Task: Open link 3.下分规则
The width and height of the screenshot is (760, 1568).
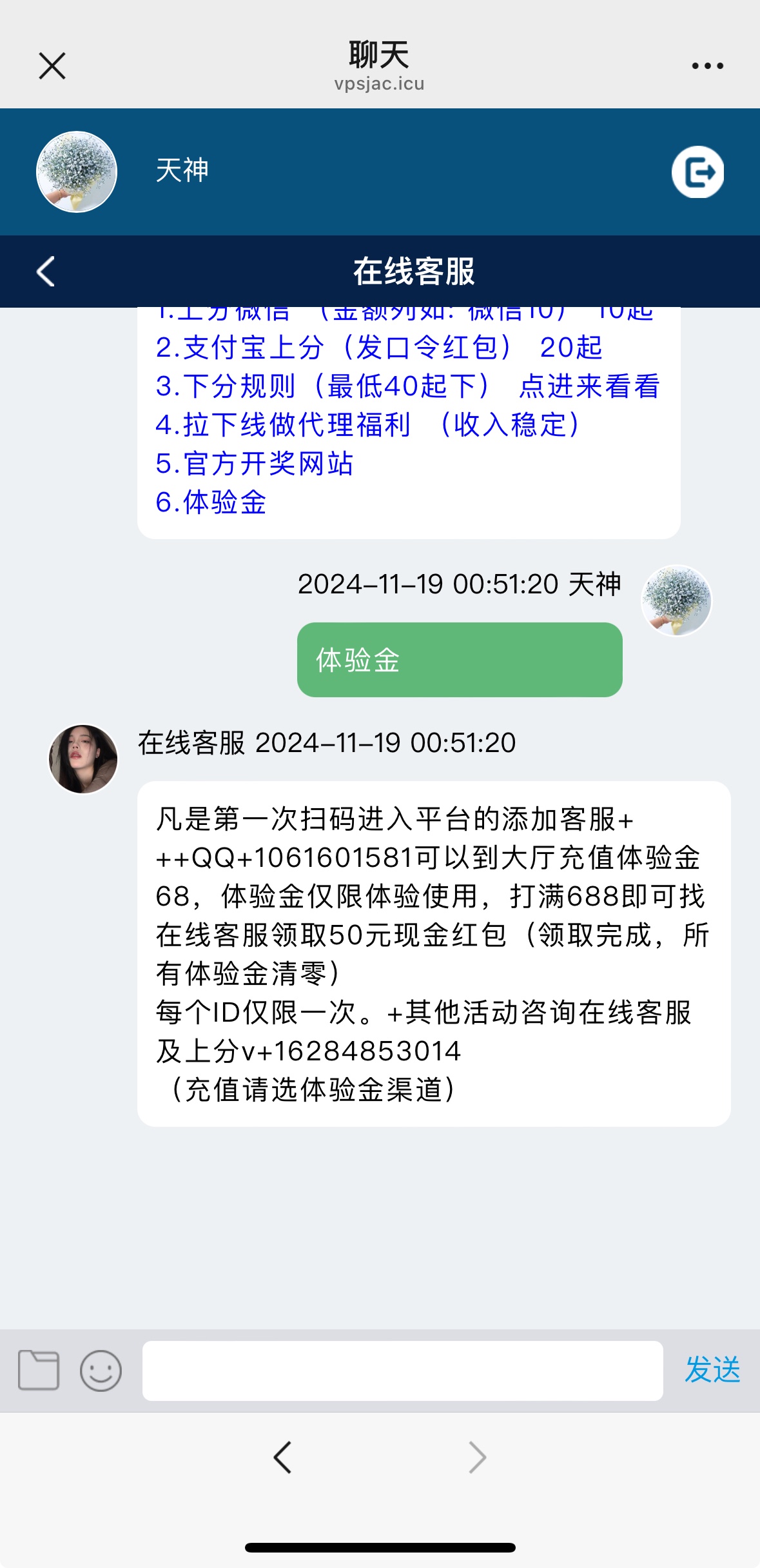Action: (407, 386)
